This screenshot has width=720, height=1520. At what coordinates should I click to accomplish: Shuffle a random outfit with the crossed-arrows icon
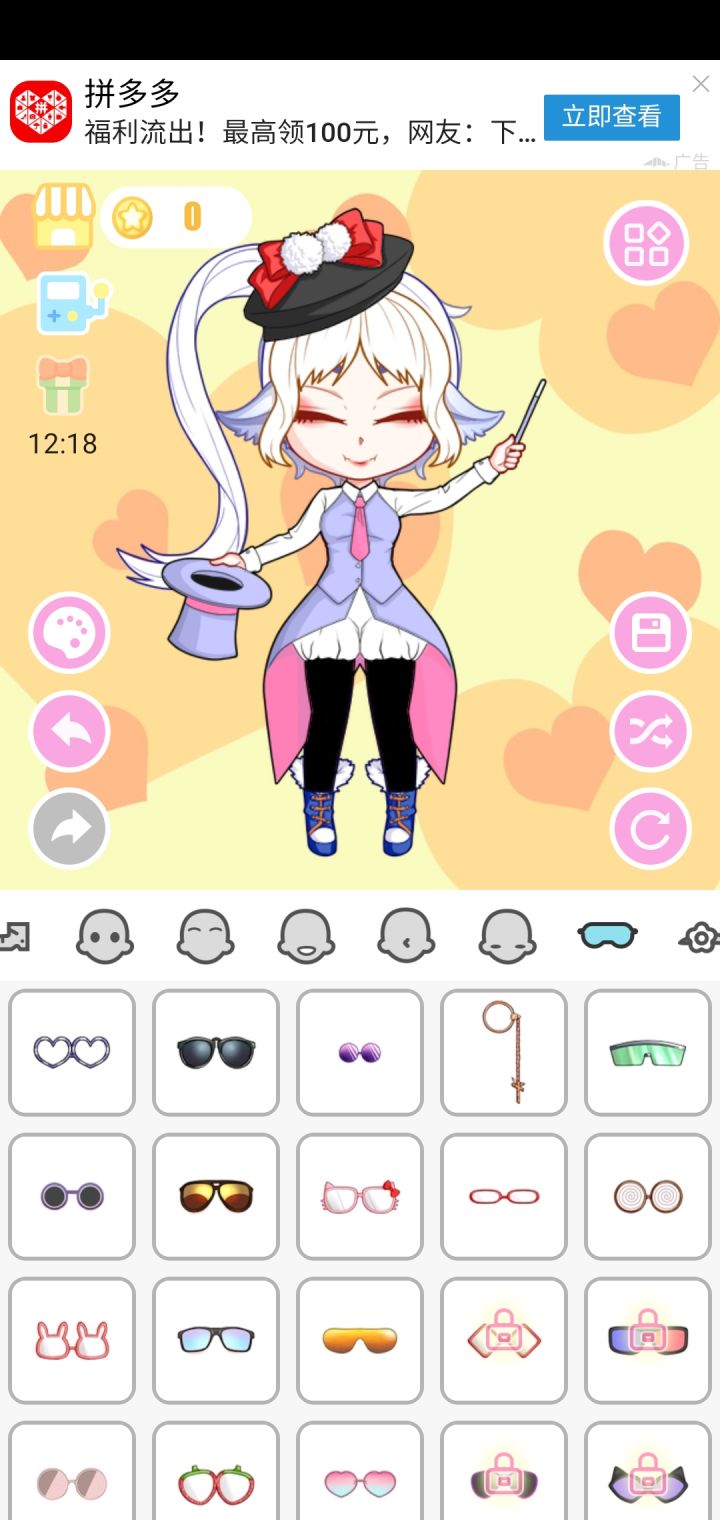(x=649, y=731)
